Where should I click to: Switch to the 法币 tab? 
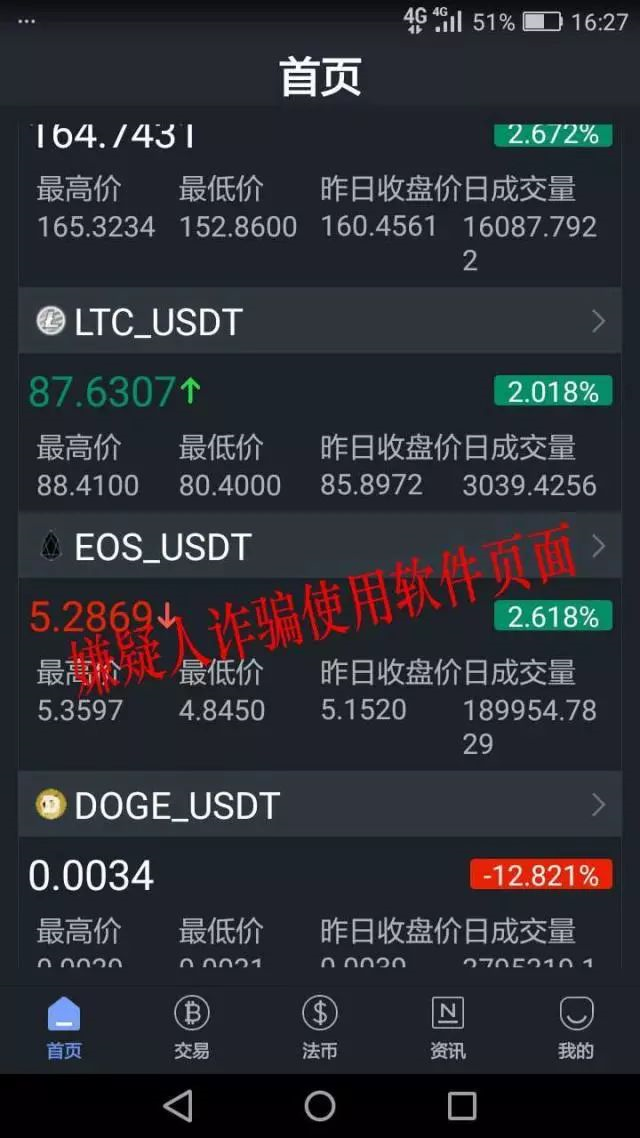319,1028
